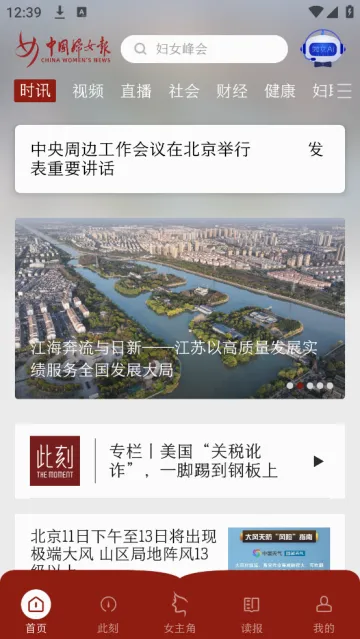Switch to the 此刻 bottom tab
This screenshot has height=639, width=360.
point(108,611)
